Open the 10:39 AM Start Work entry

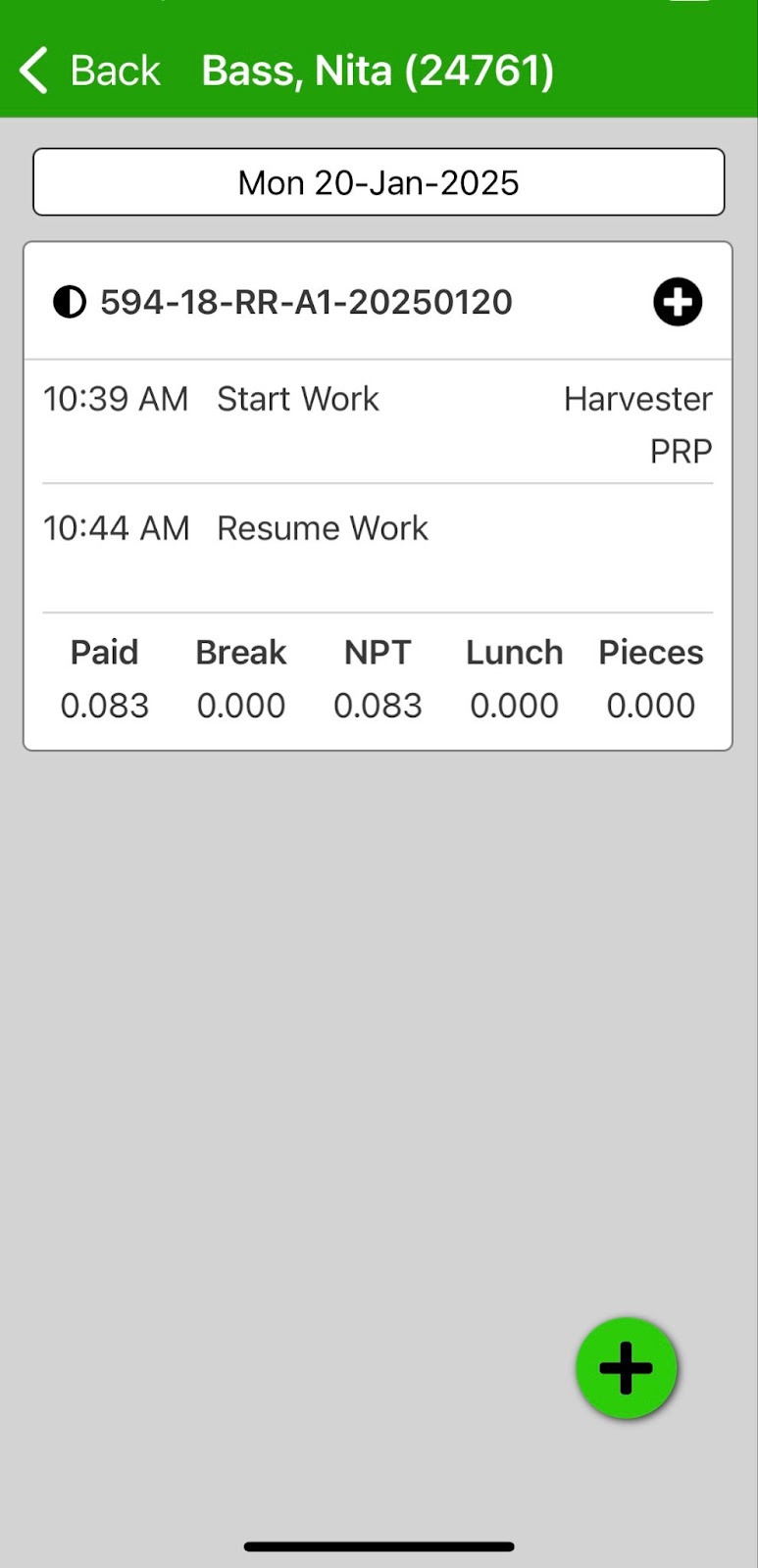(378, 421)
